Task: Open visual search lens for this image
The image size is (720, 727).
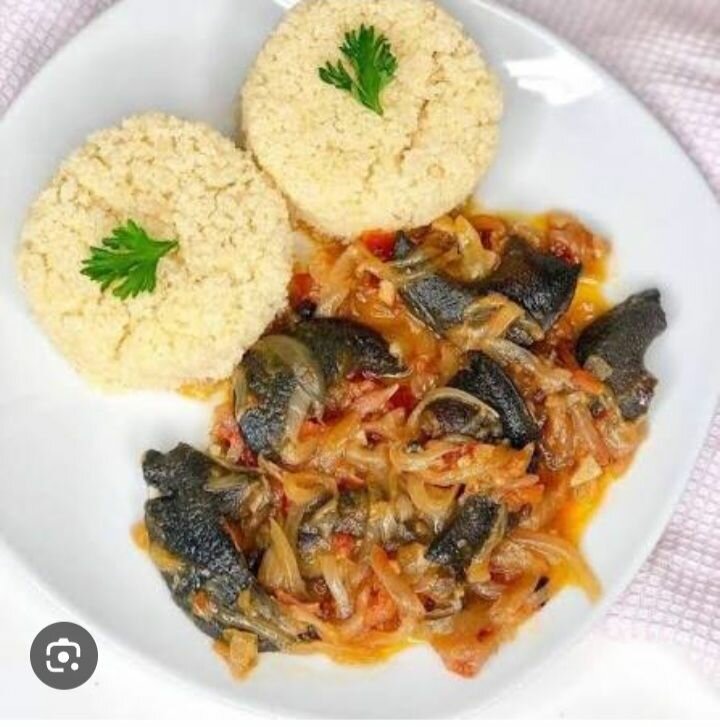Action: click(x=63, y=655)
